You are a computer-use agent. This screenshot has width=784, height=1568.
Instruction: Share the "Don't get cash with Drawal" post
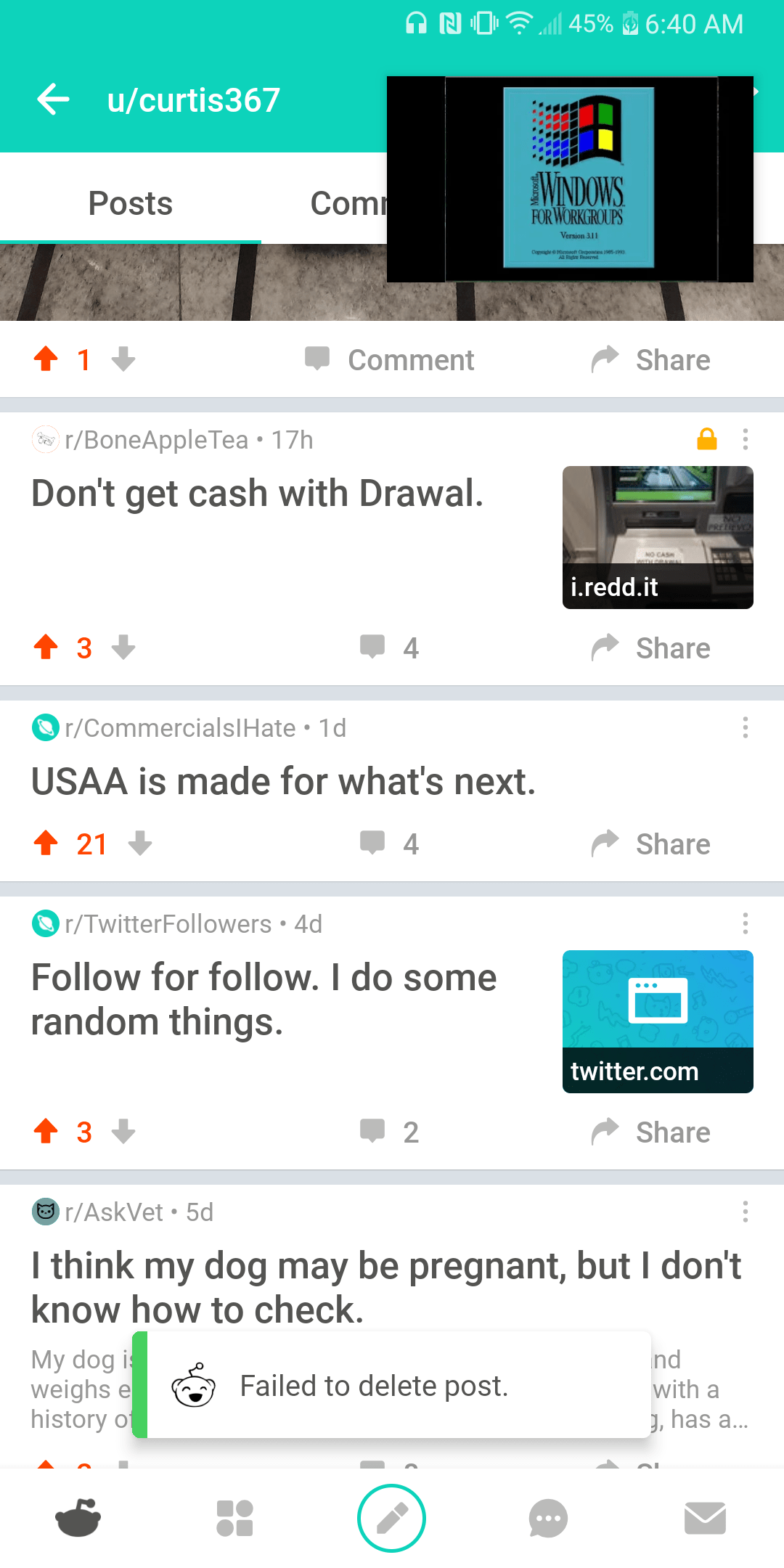(x=651, y=648)
